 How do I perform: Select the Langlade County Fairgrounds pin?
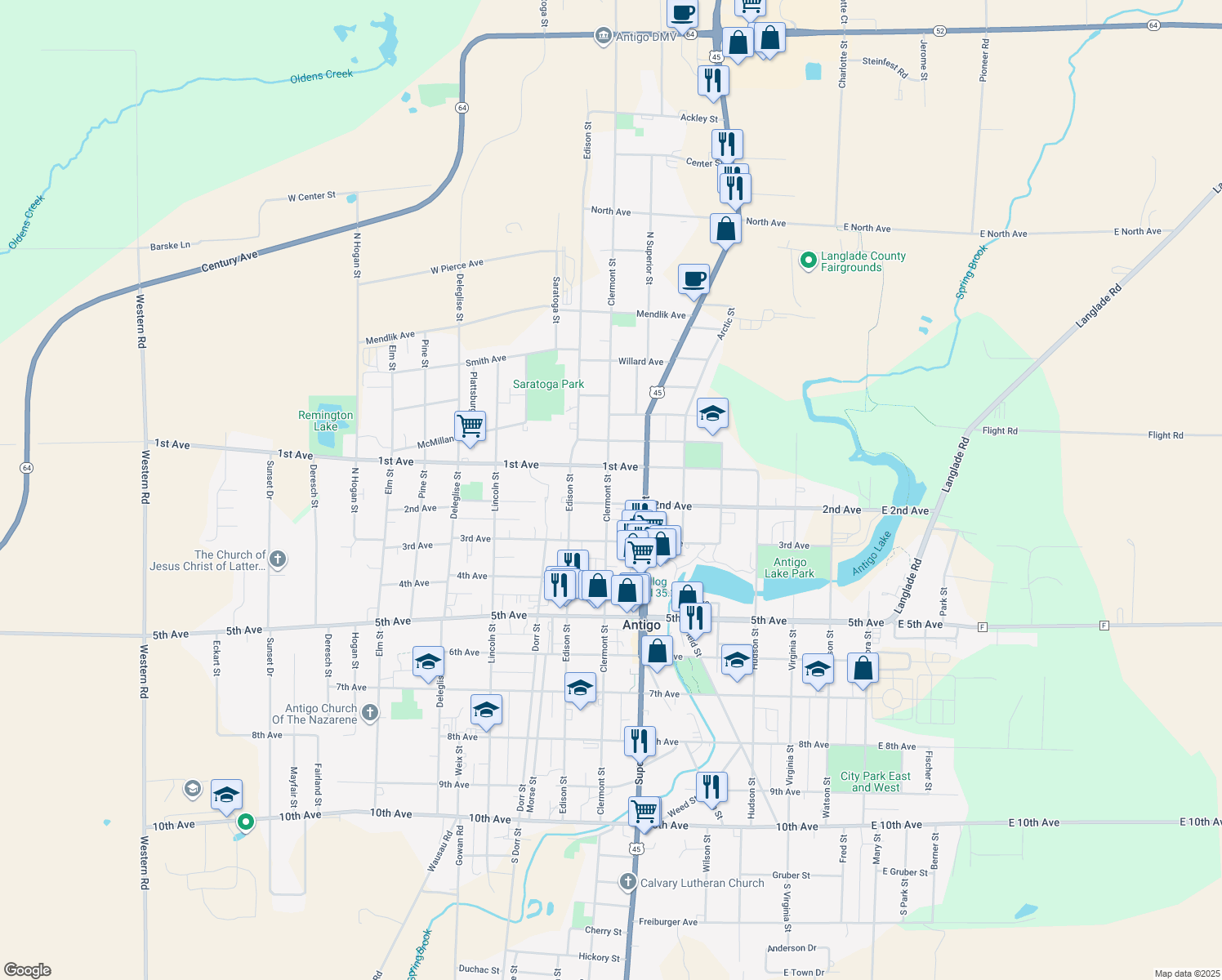tap(808, 261)
